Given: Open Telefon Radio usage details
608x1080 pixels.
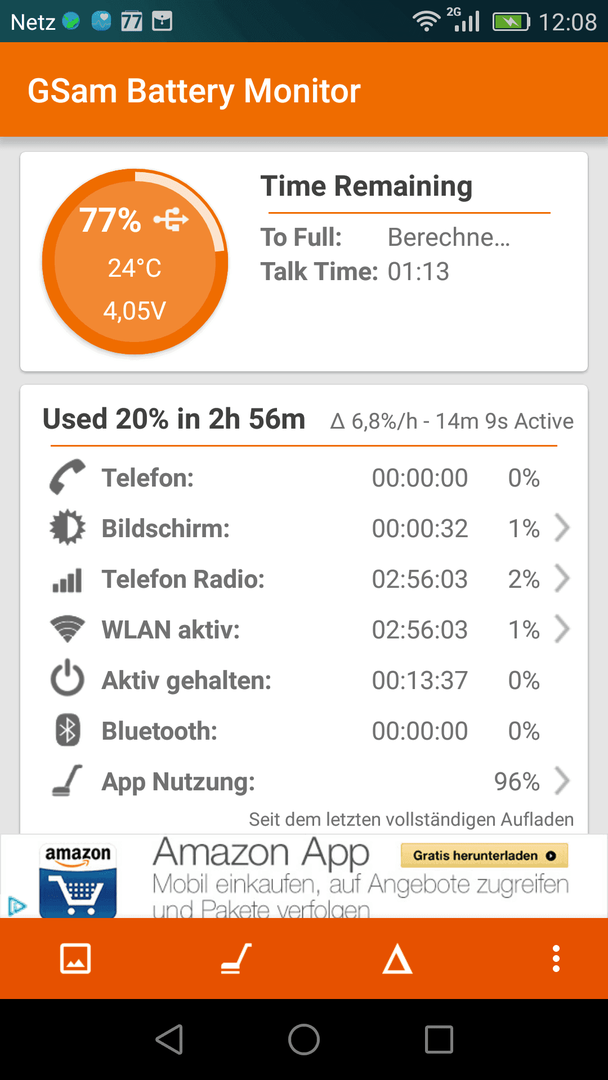Looking at the screenshot, I should click(304, 579).
